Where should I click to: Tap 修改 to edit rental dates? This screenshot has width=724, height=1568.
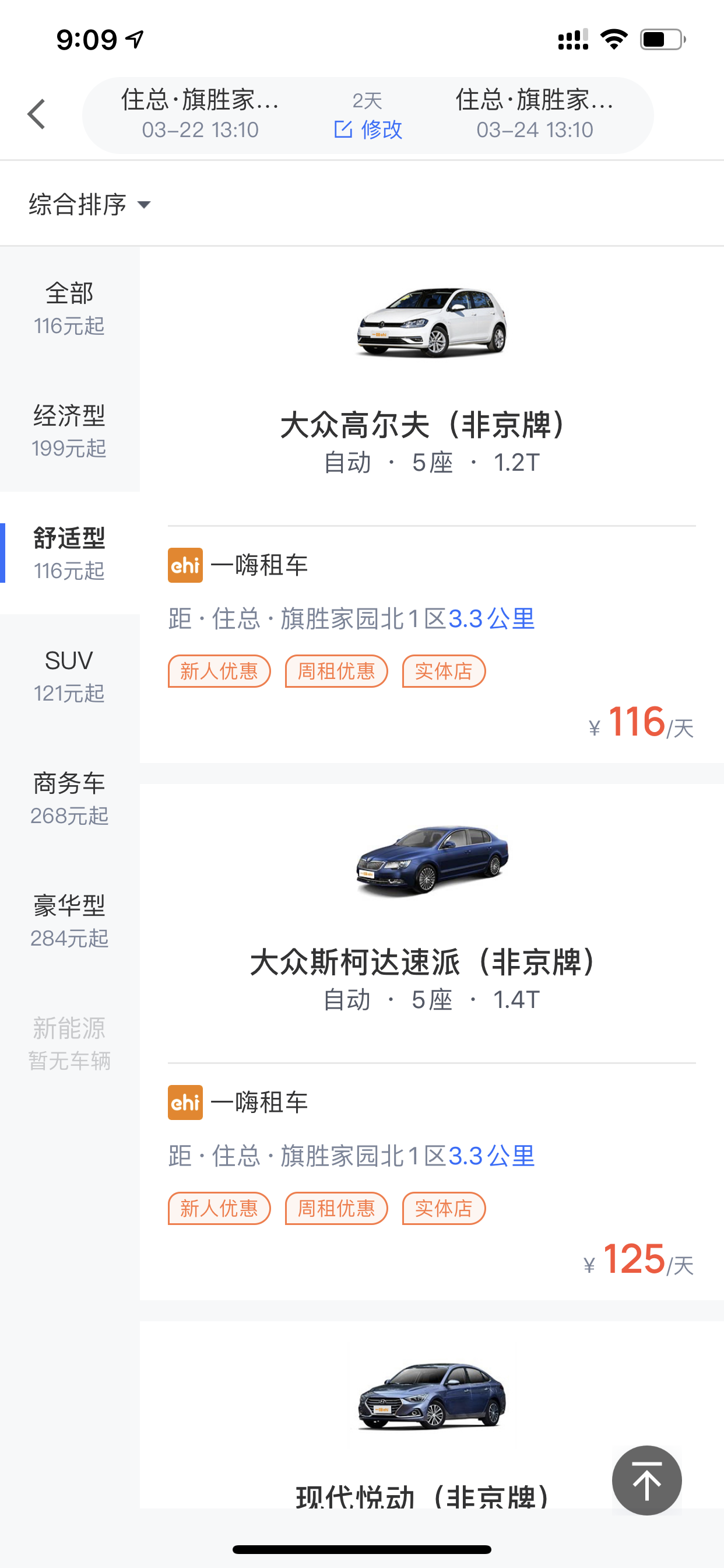(368, 129)
